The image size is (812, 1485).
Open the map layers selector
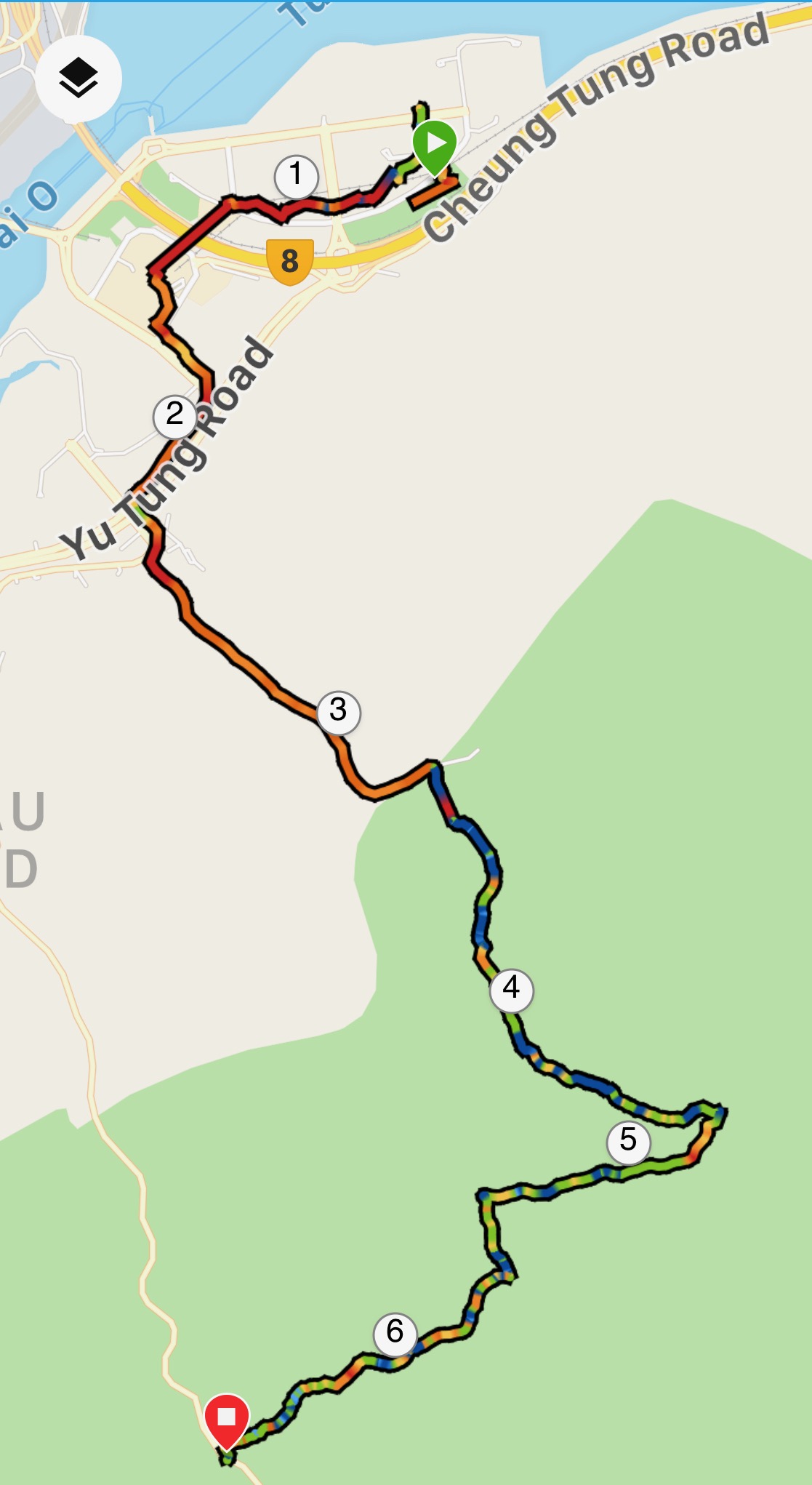point(79,79)
